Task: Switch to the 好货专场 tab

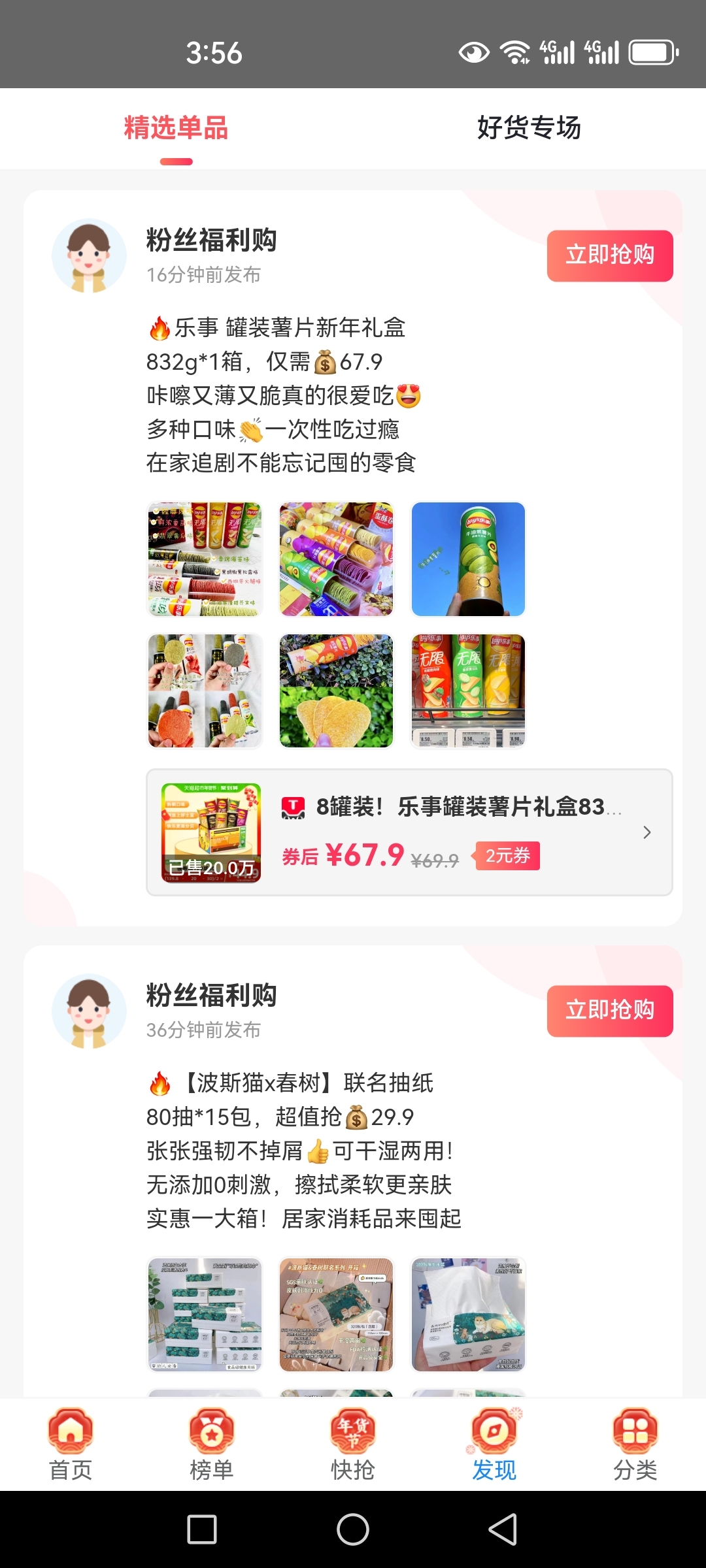Action: tap(529, 129)
